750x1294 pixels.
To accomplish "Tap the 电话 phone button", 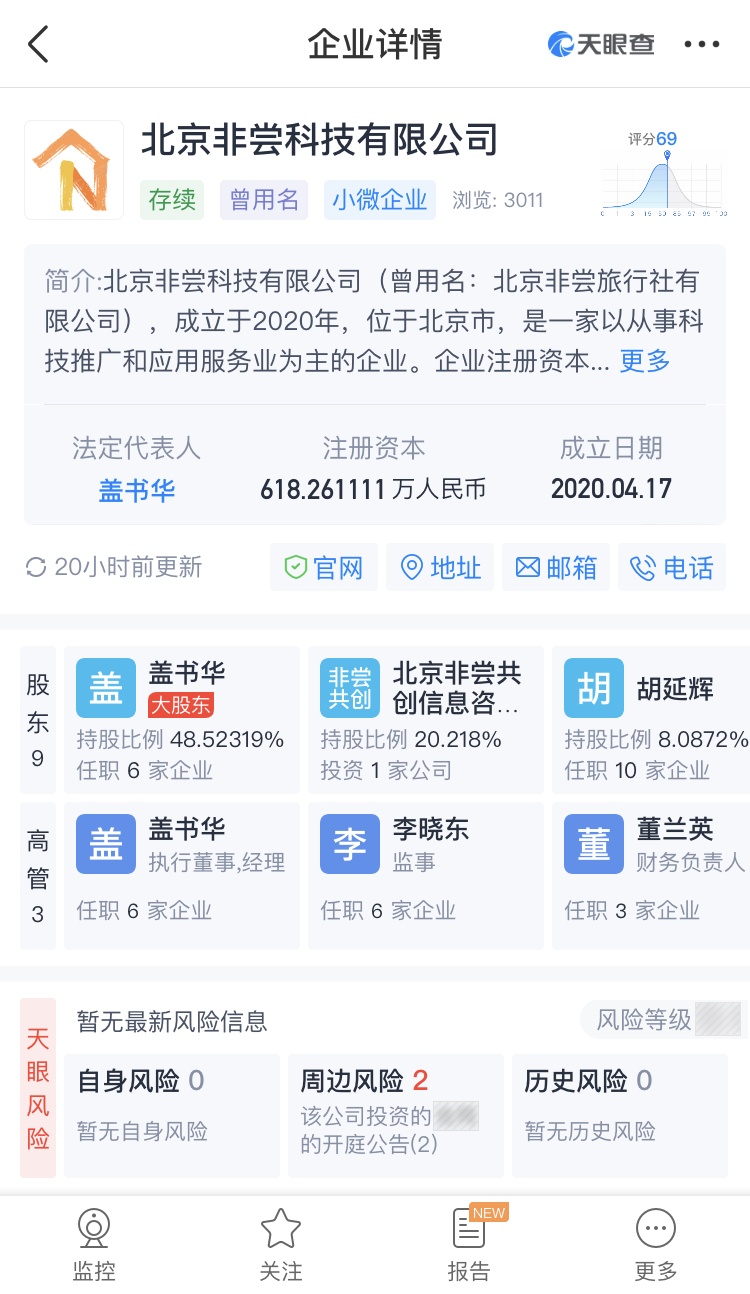I will point(672,568).
